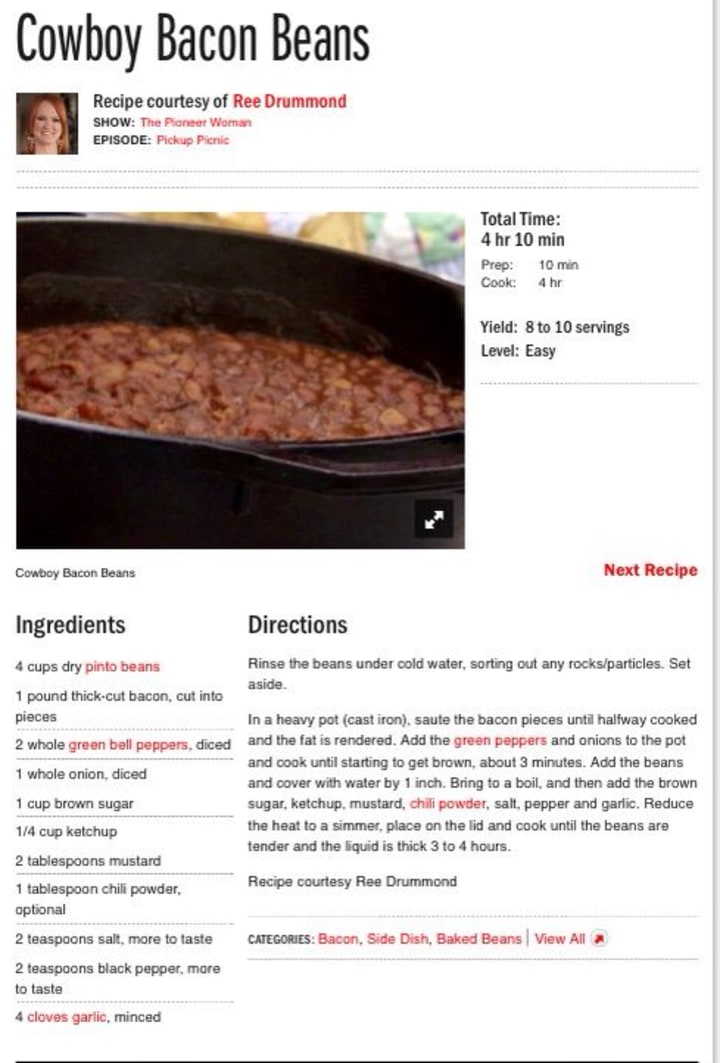
Task: Browse the Baked Beans category
Action: [479, 939]
